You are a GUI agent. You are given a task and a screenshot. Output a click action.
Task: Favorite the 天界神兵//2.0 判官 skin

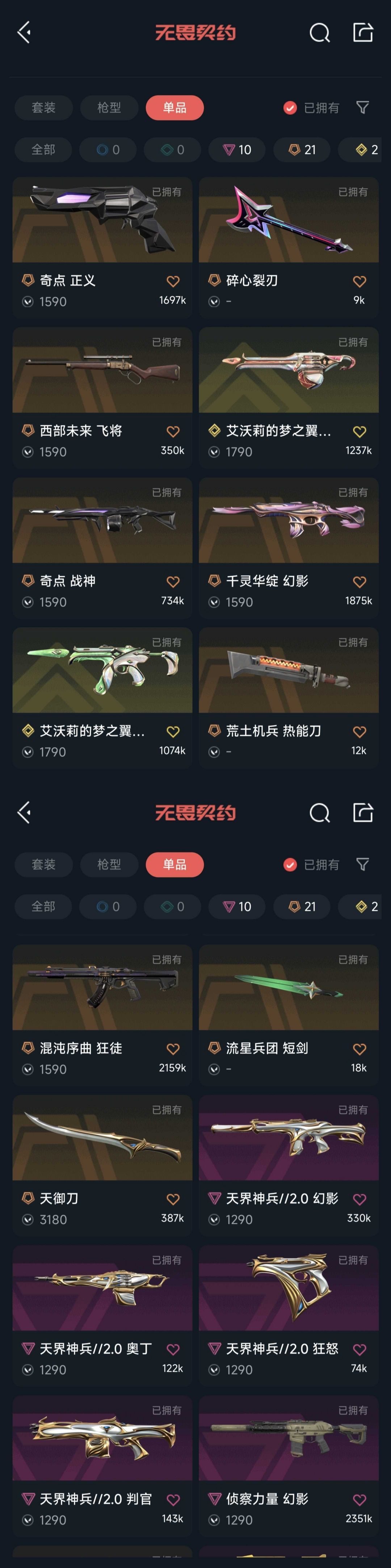click(173, 1500)
